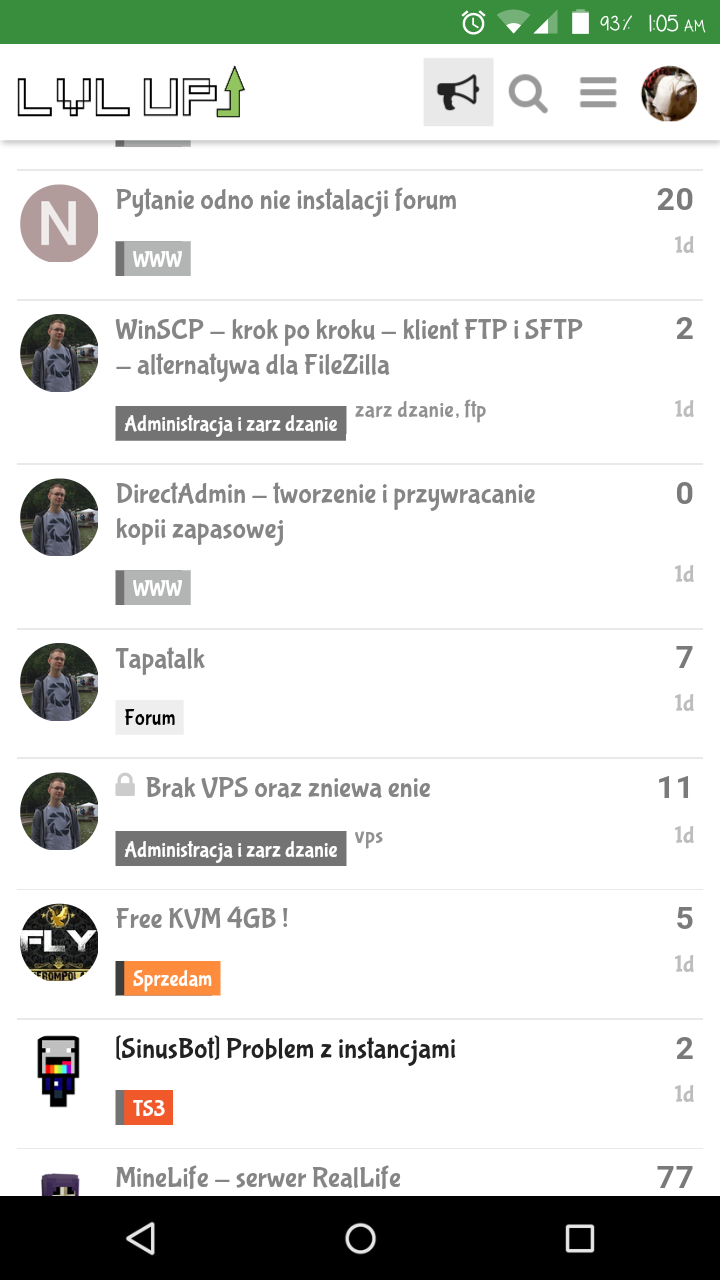Select the TS3 category tag
The image size is (720, 1280).
click(145, 1108)
